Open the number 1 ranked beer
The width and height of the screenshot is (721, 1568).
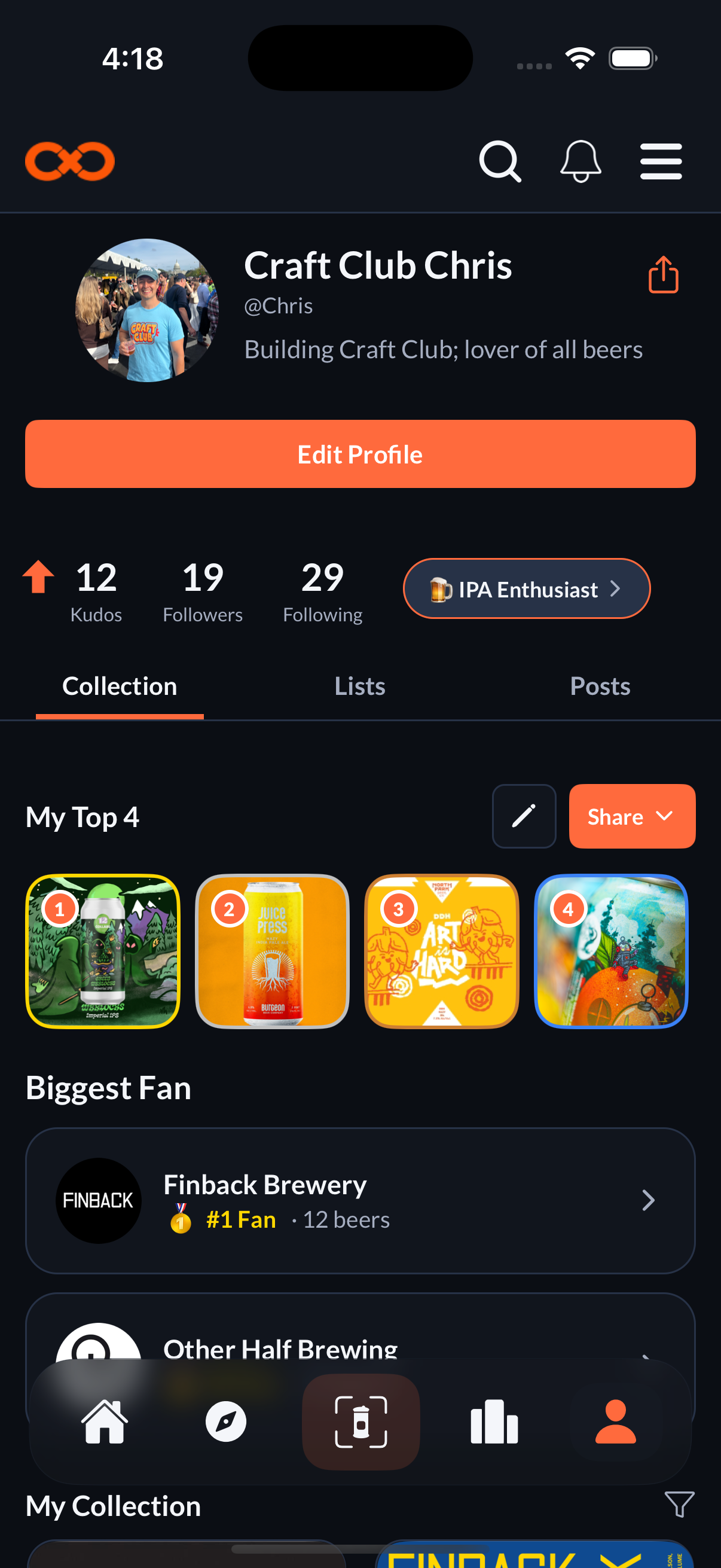click(103, 951)
